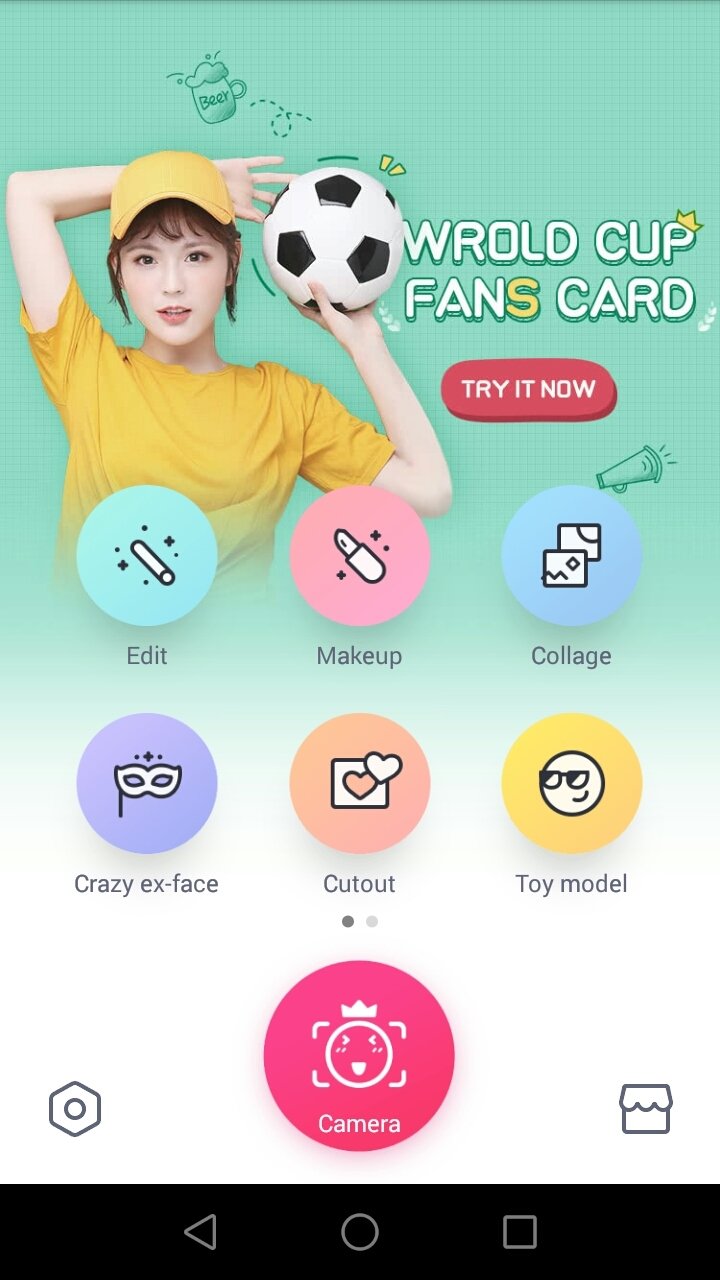Open the settings hexagon icon
The height and width of the screenshot is (1280, 720).
click(x=75, y=1109)
